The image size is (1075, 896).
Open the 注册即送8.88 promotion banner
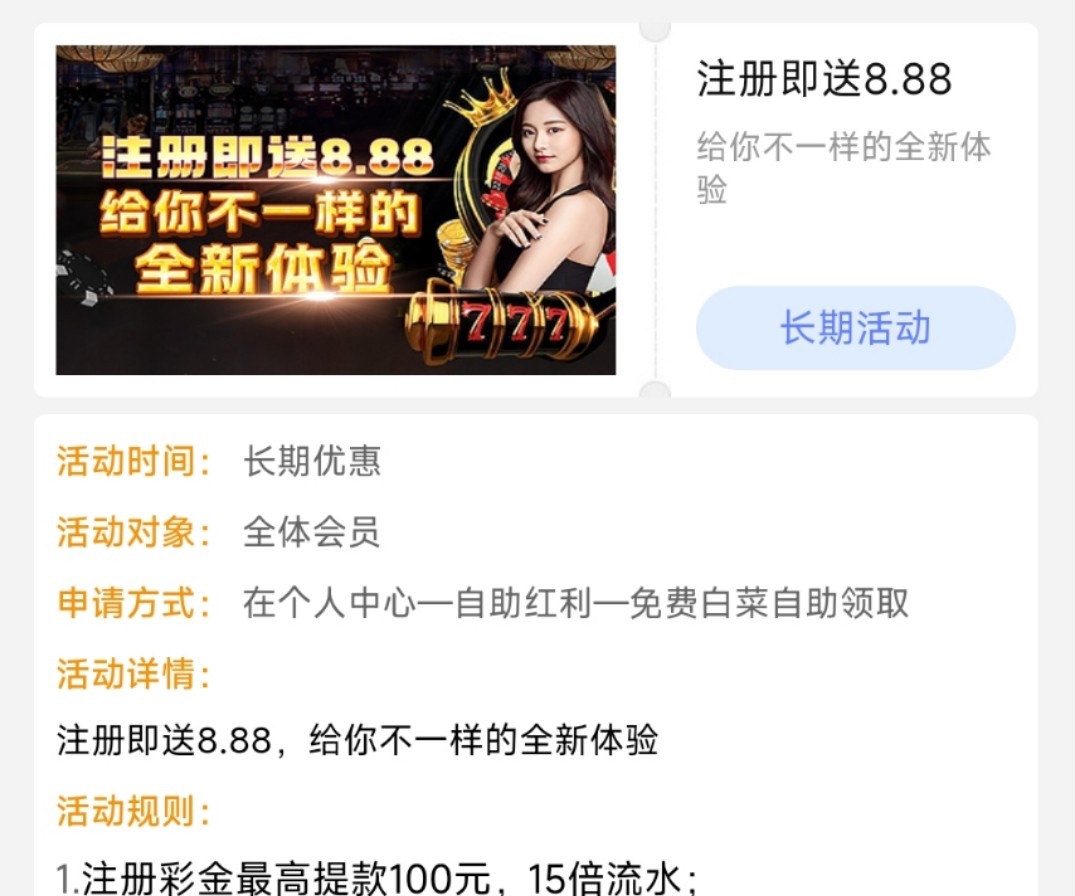coord(335,210)
